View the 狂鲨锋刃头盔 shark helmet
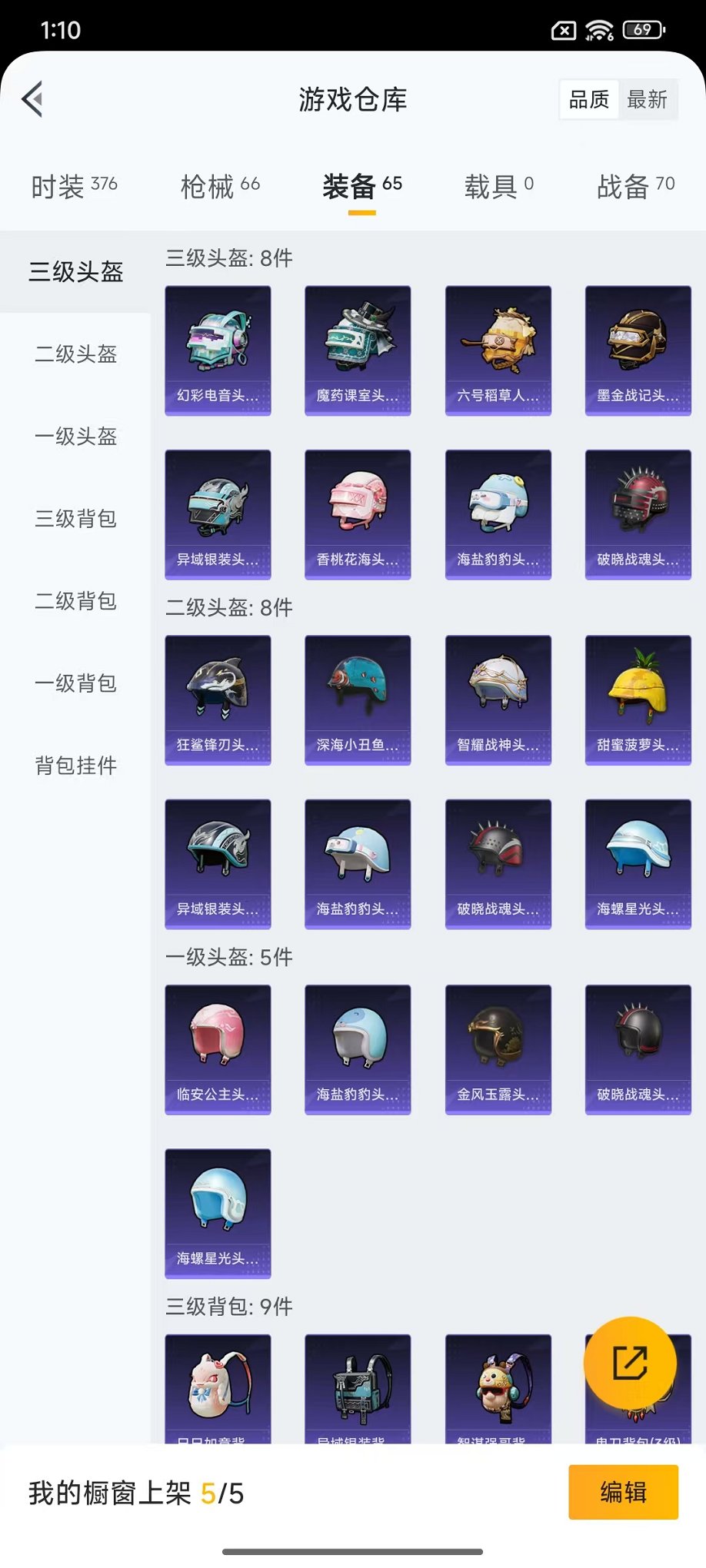The image size is (706, 1568). click(218, 699)
